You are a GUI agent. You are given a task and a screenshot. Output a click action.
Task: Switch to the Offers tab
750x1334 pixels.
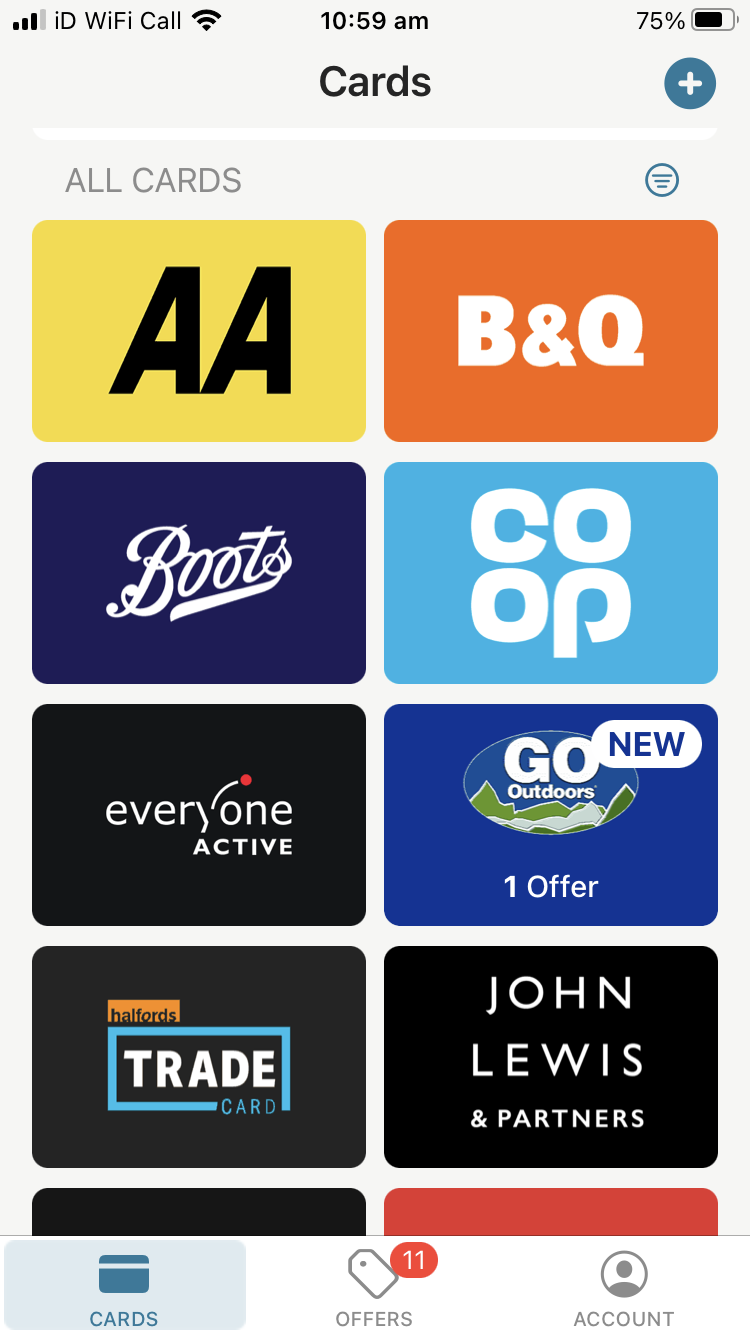click(x=375, y=1288)
